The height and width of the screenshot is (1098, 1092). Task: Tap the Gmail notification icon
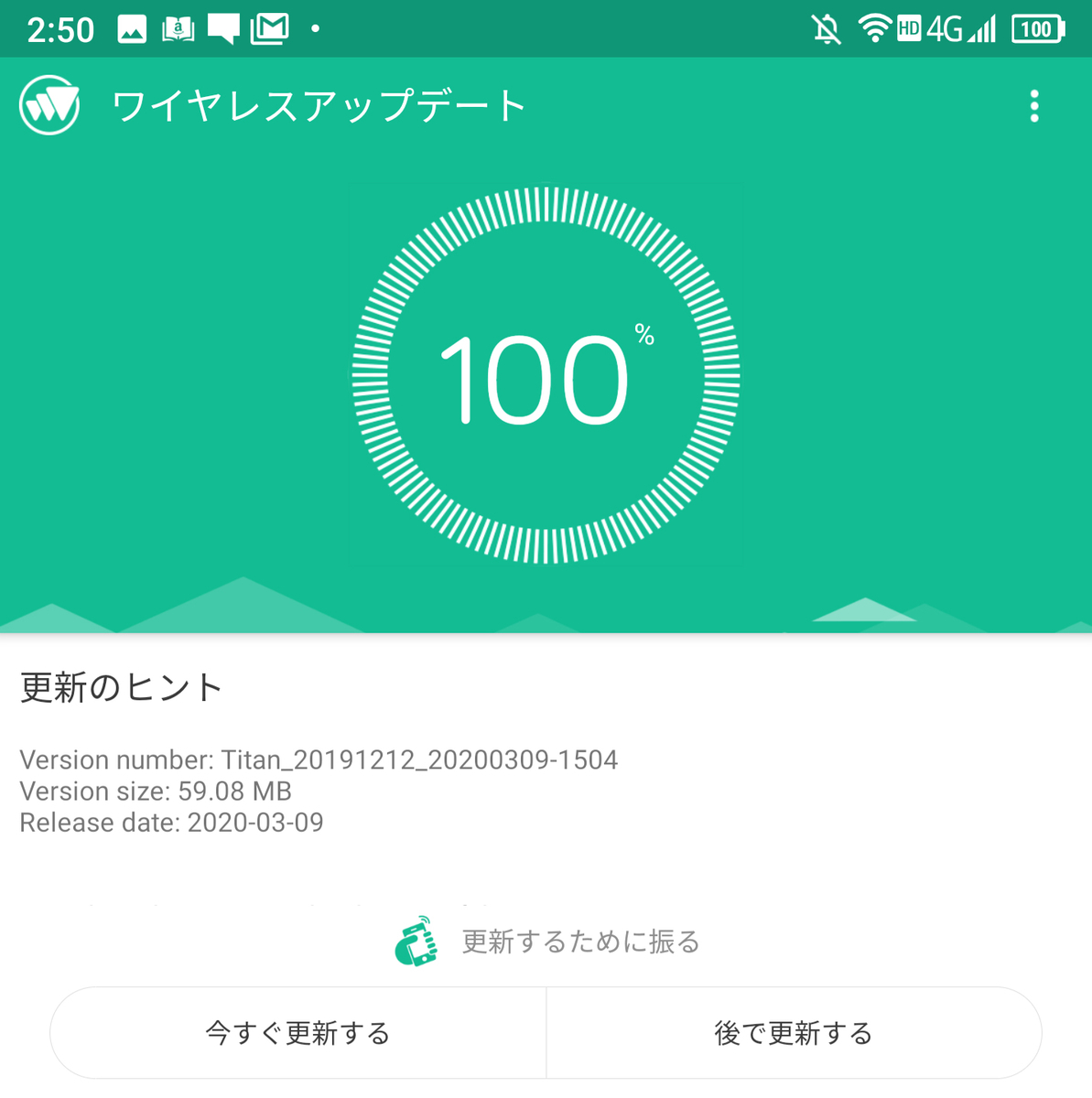pyautogui.click(x=270, y=28)
